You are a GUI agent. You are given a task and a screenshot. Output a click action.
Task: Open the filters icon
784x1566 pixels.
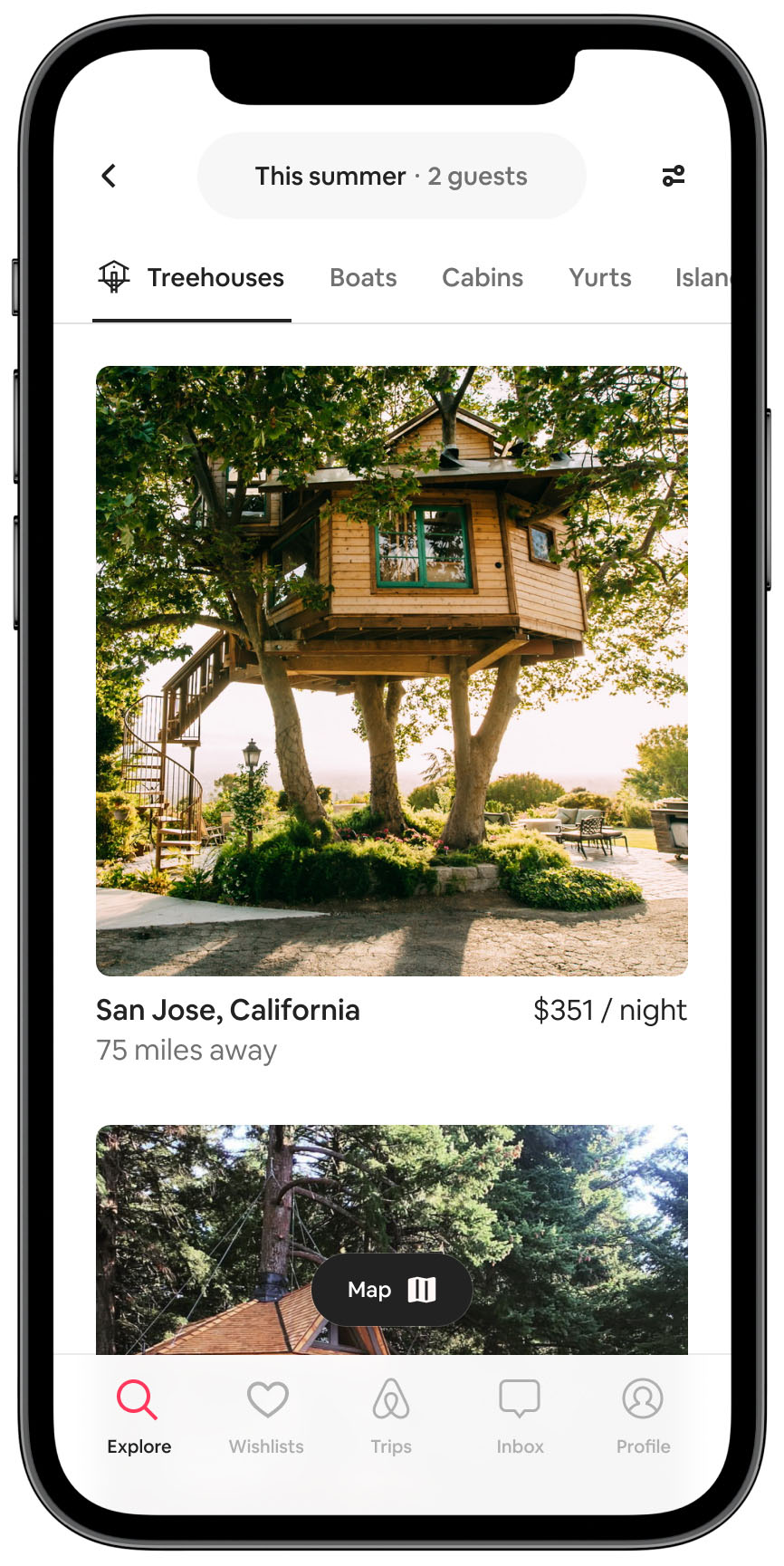coord(673,176)
